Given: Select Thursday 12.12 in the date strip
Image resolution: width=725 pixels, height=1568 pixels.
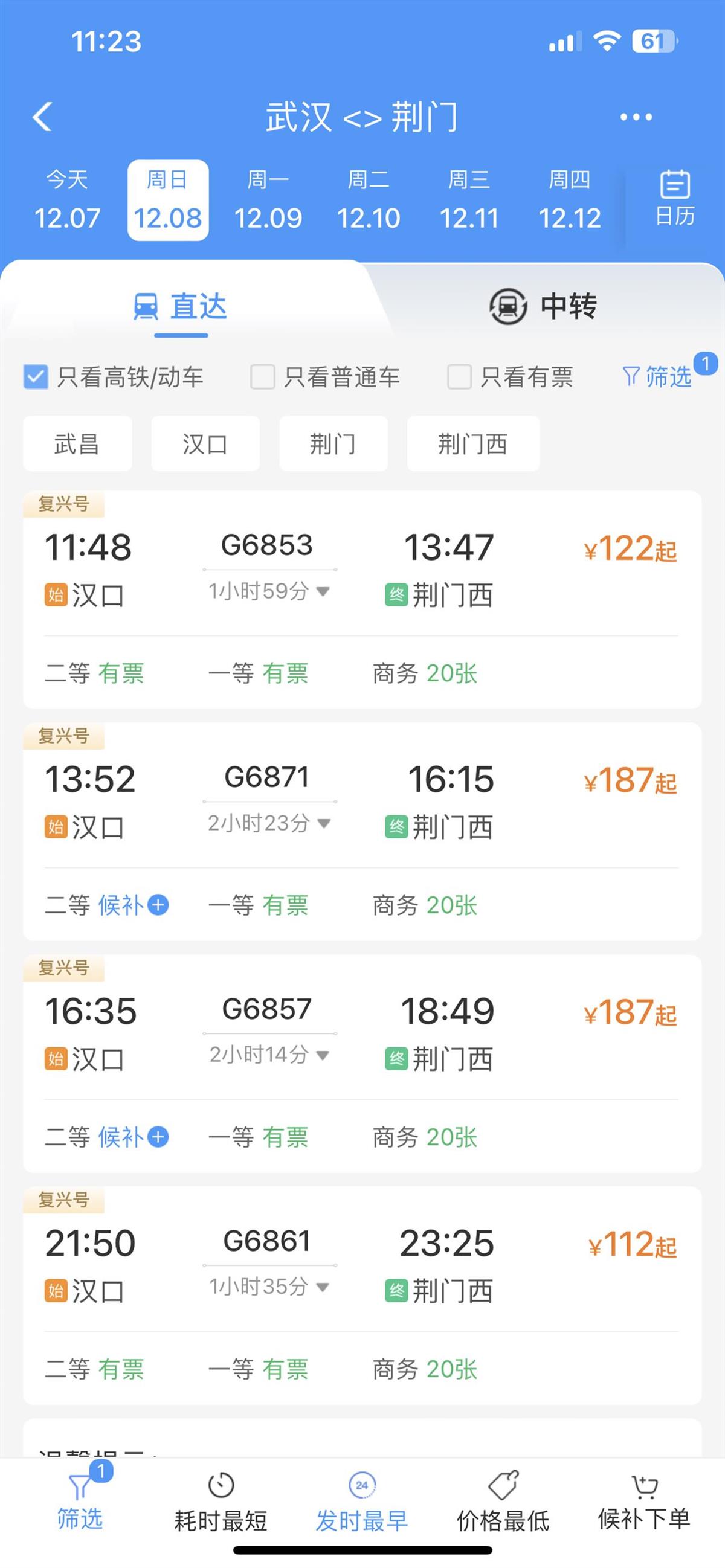Looking at the screenshot, I should [570, 201].
